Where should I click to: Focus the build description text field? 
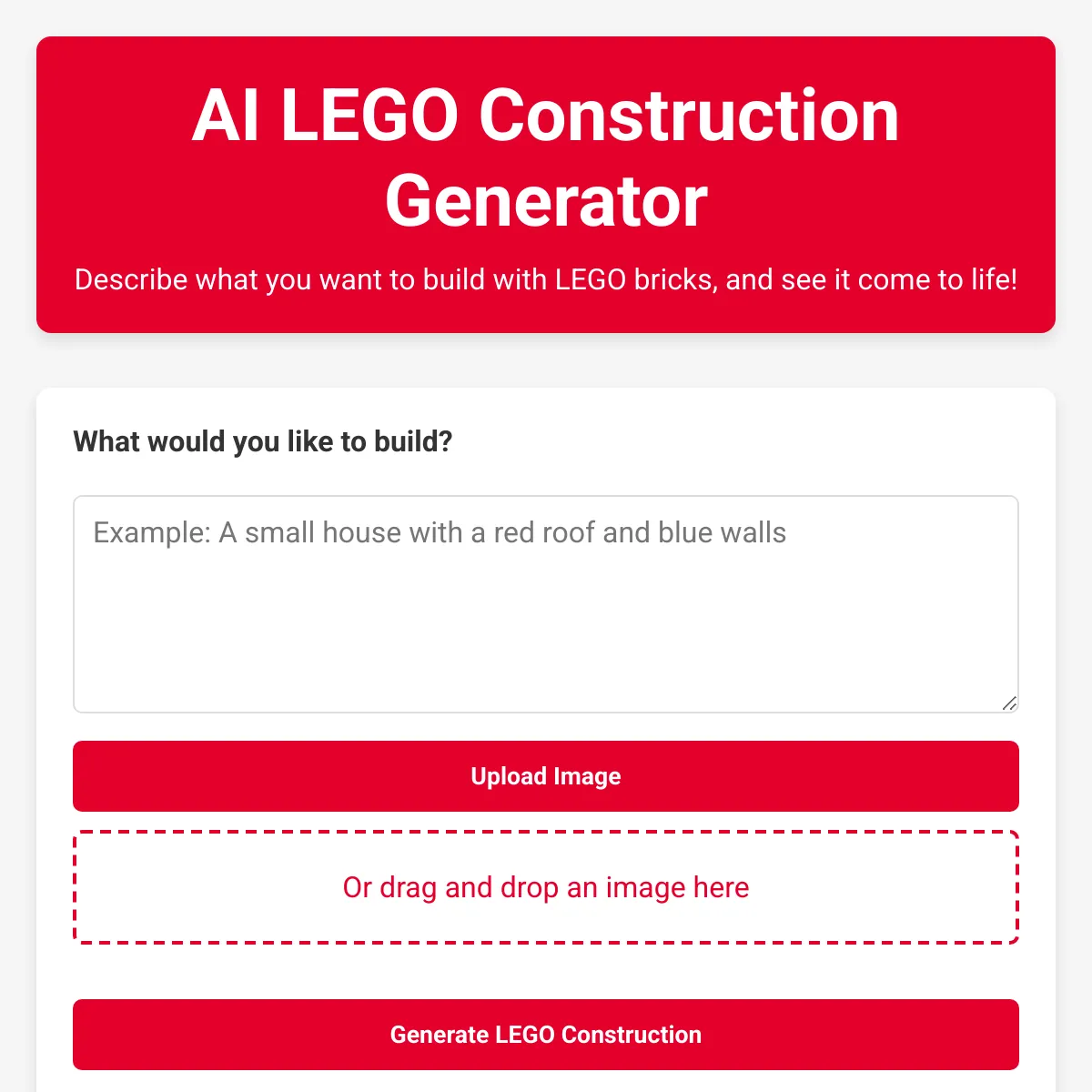545,604
